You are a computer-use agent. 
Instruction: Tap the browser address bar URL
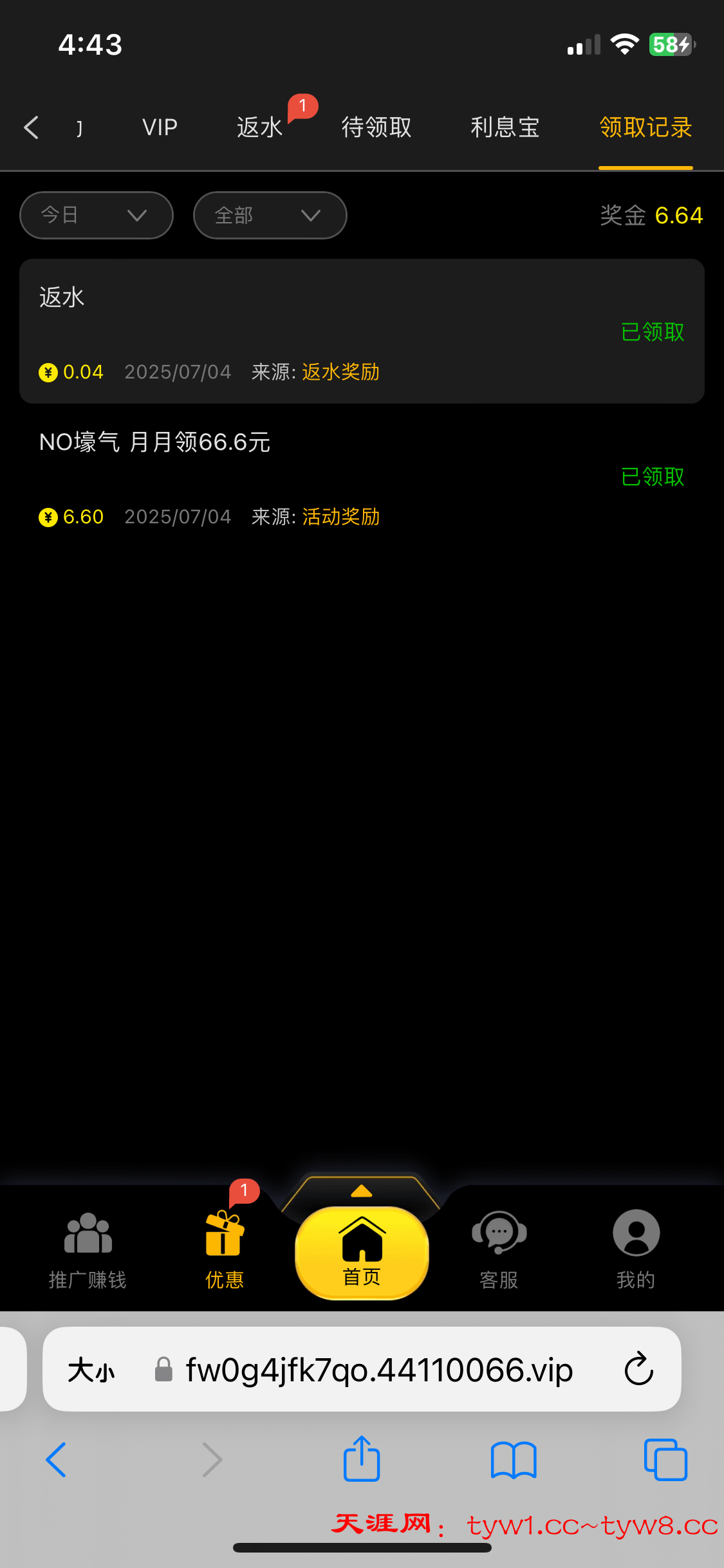378,1370
